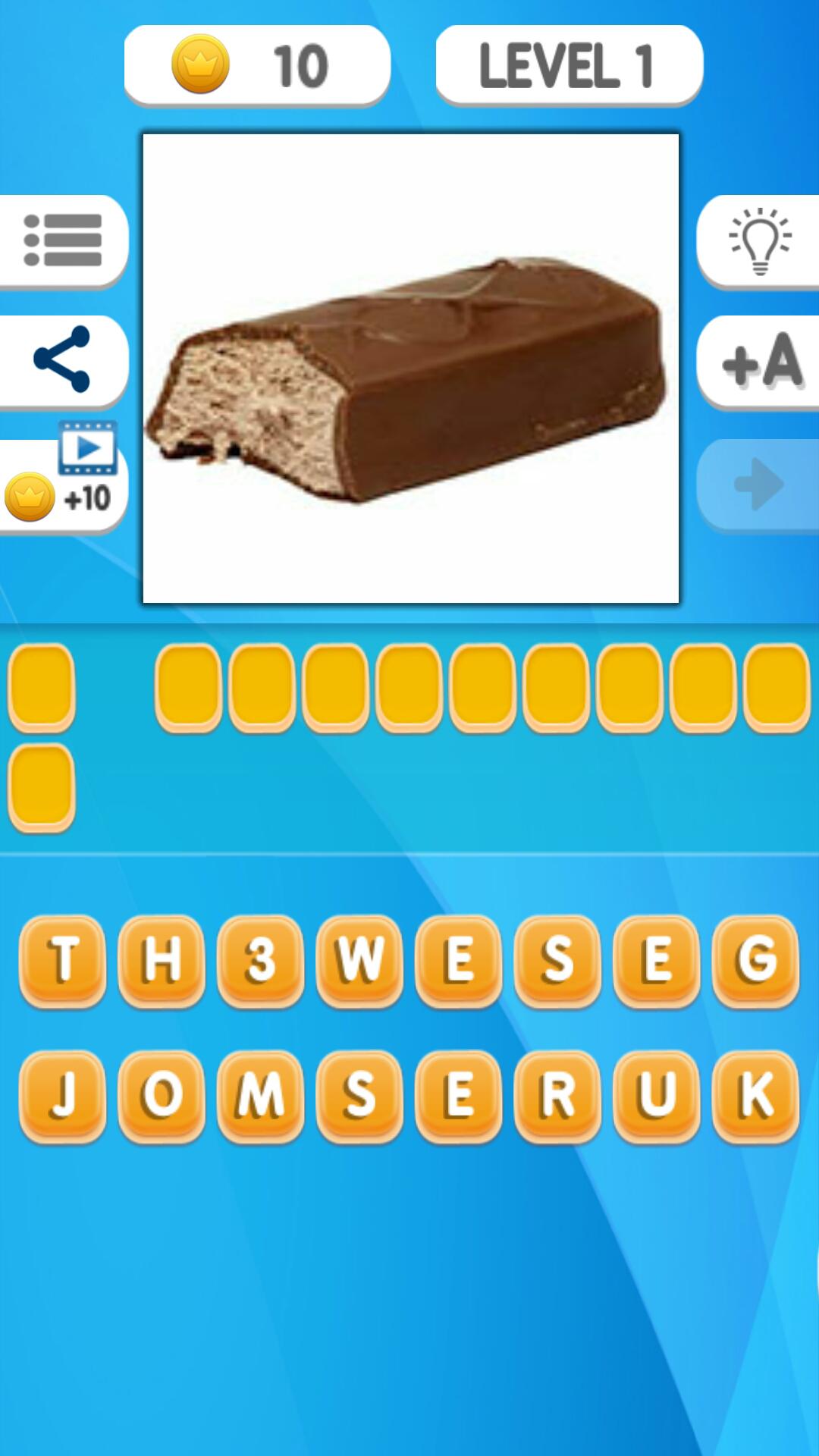The image size is (819, 1456).
Task: Use the lightbulb hint
Action: (759, 240)
